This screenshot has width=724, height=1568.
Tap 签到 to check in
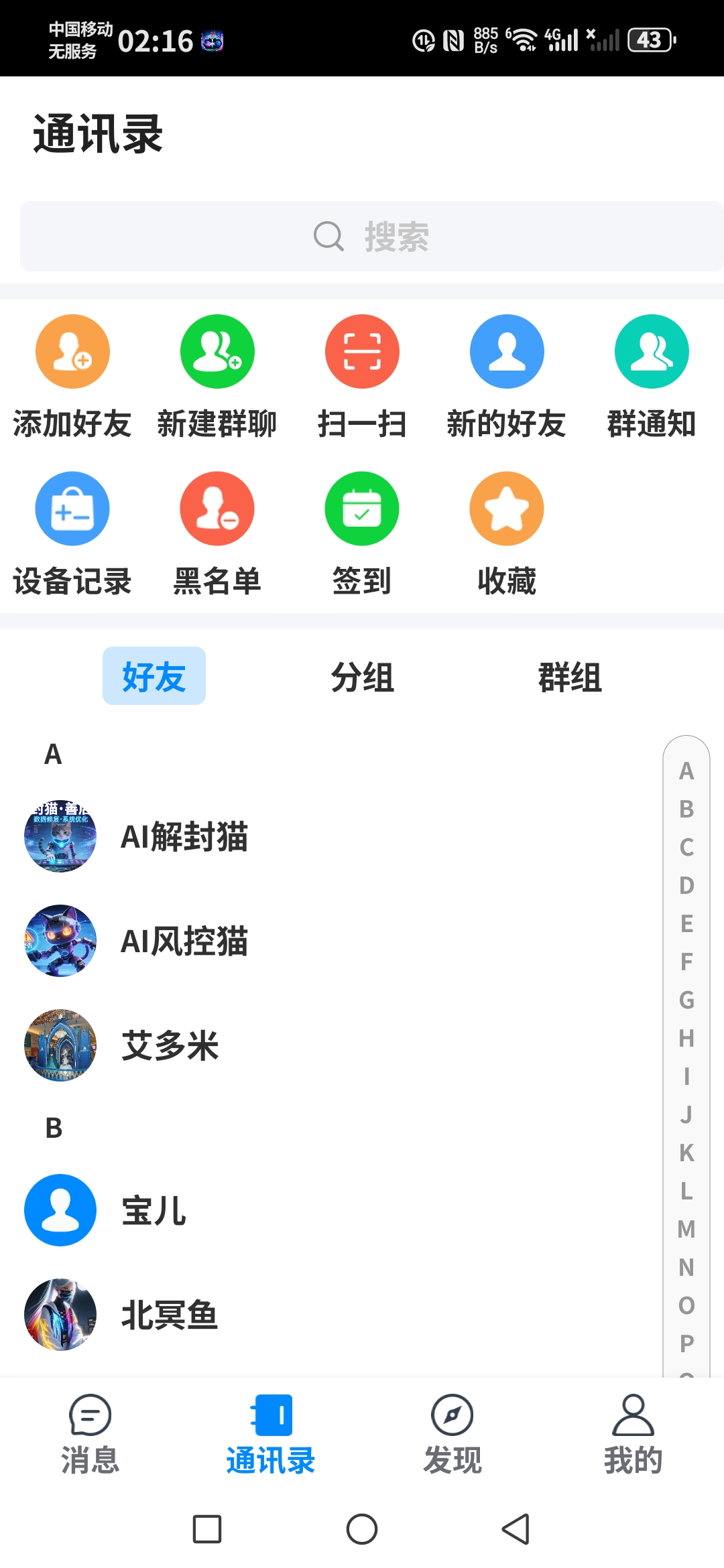[x=362, y=509]
